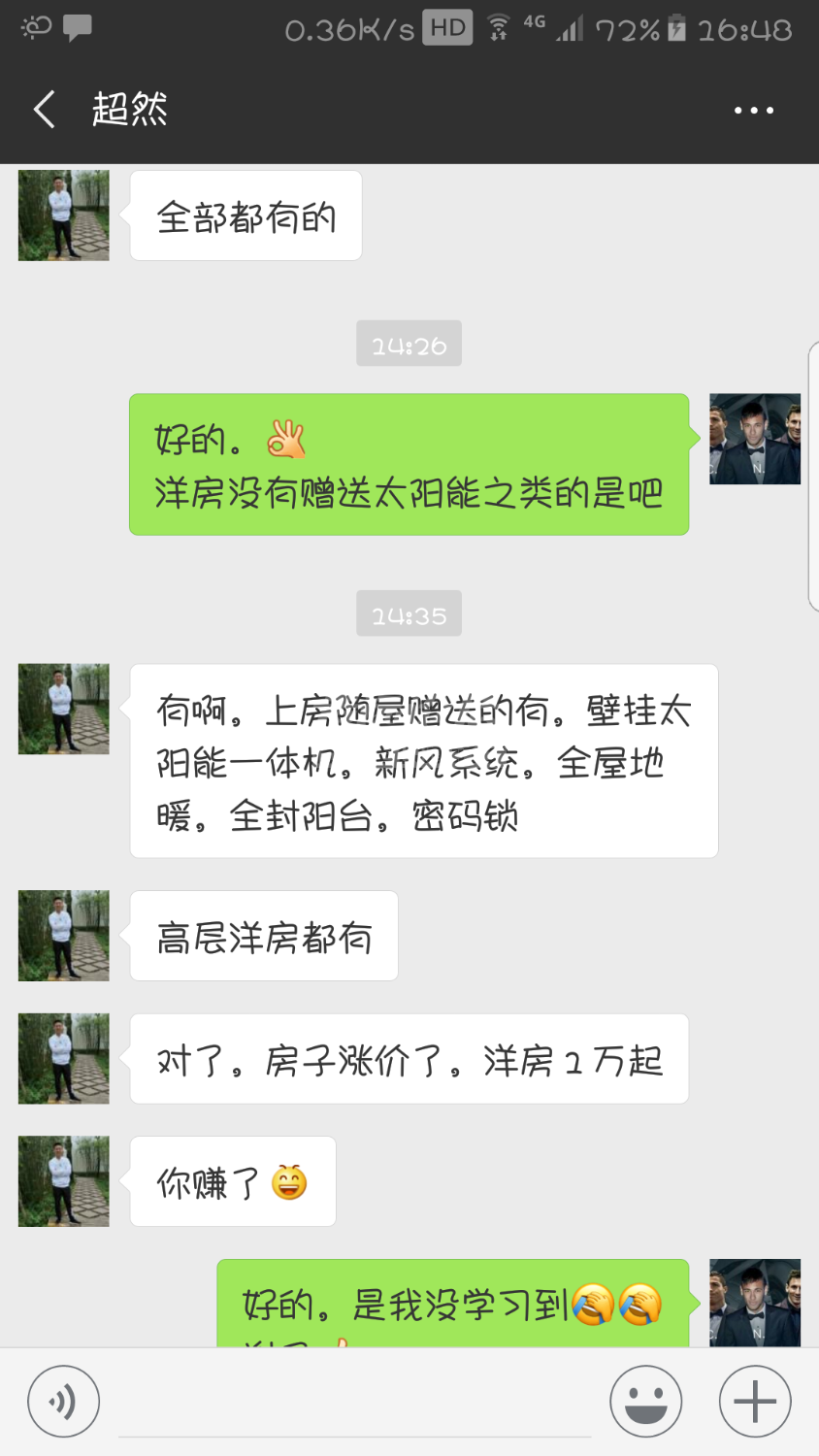Tap the 14:26 timestamp label

click(409, 343)
